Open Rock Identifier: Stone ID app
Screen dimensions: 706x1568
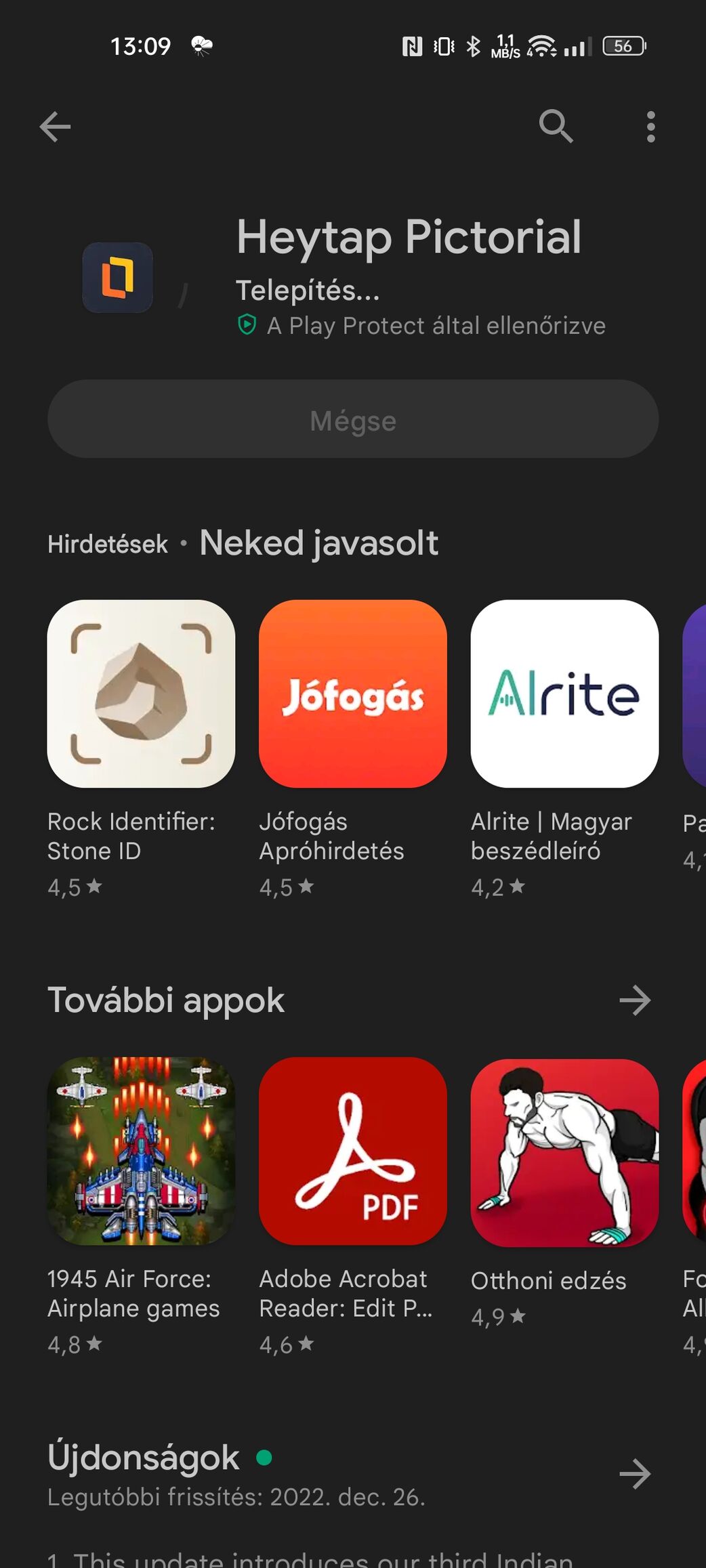[x=141, y=749]
